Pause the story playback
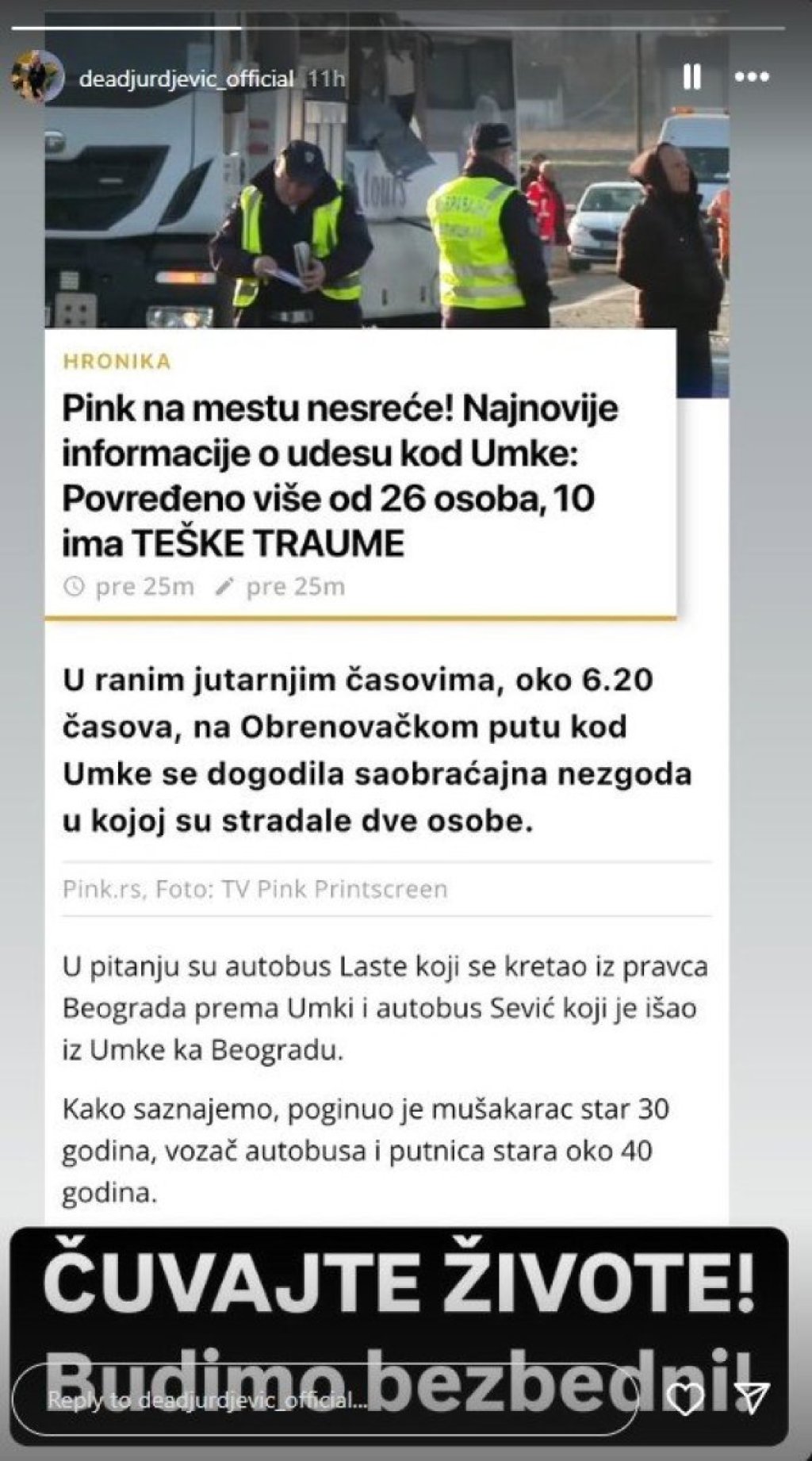This screenshot has width=812, height=1461. point(691,77)
